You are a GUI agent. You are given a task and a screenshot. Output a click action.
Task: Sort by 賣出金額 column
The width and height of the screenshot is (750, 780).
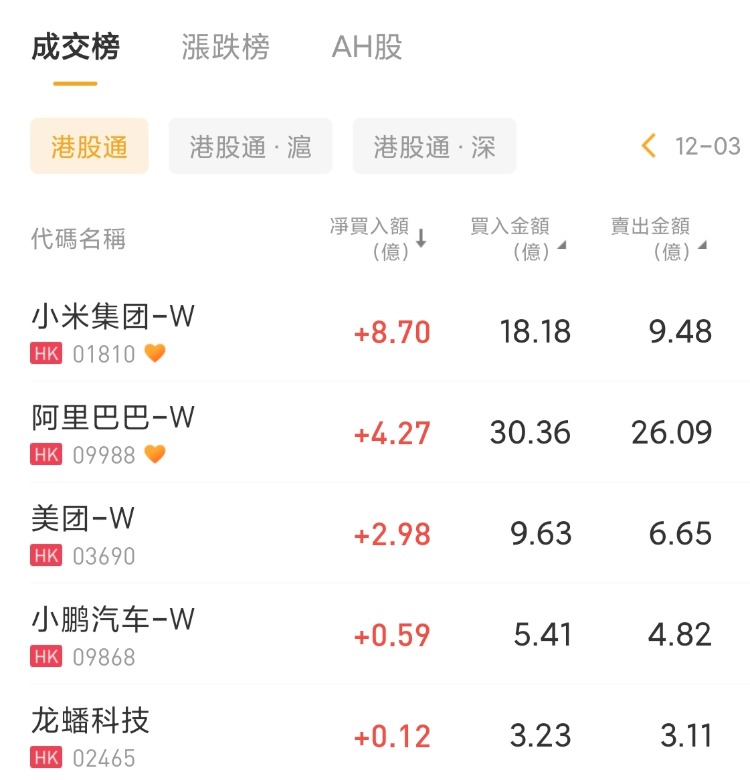pos(657,239)
